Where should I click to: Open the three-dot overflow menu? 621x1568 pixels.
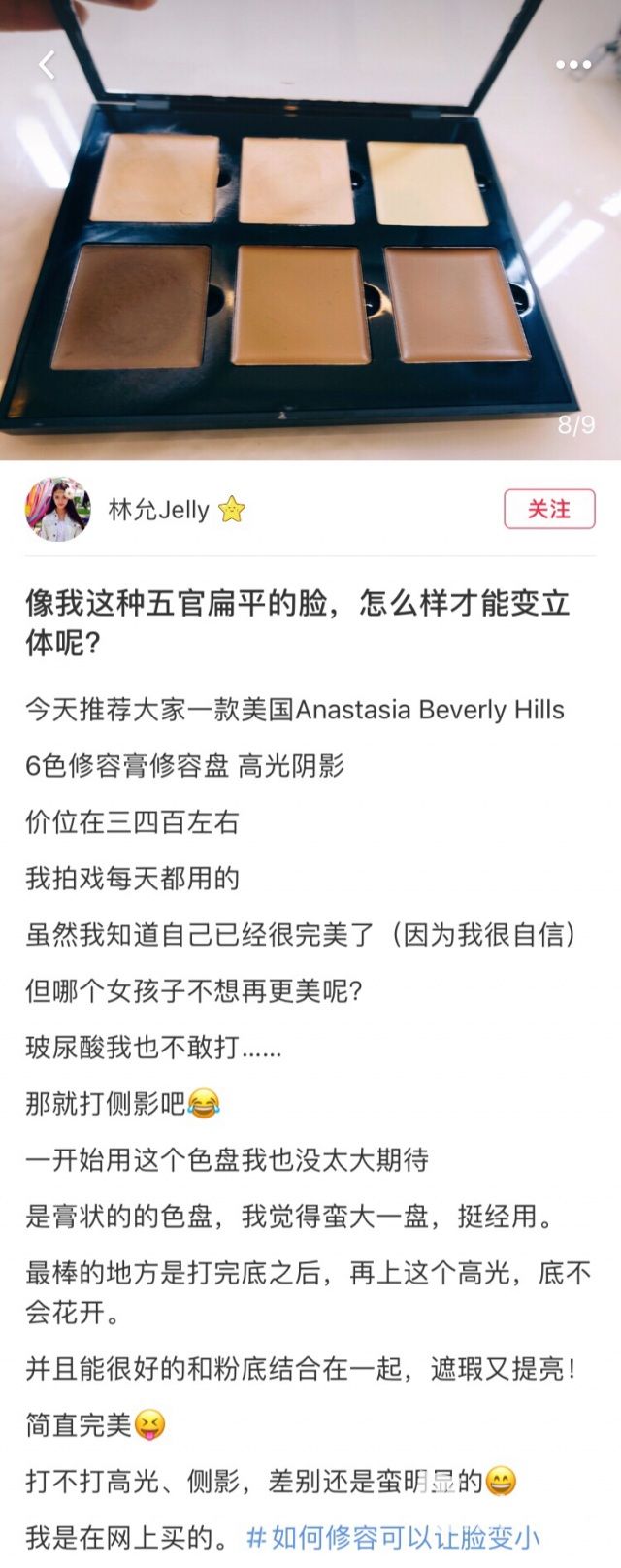point(572,65)
